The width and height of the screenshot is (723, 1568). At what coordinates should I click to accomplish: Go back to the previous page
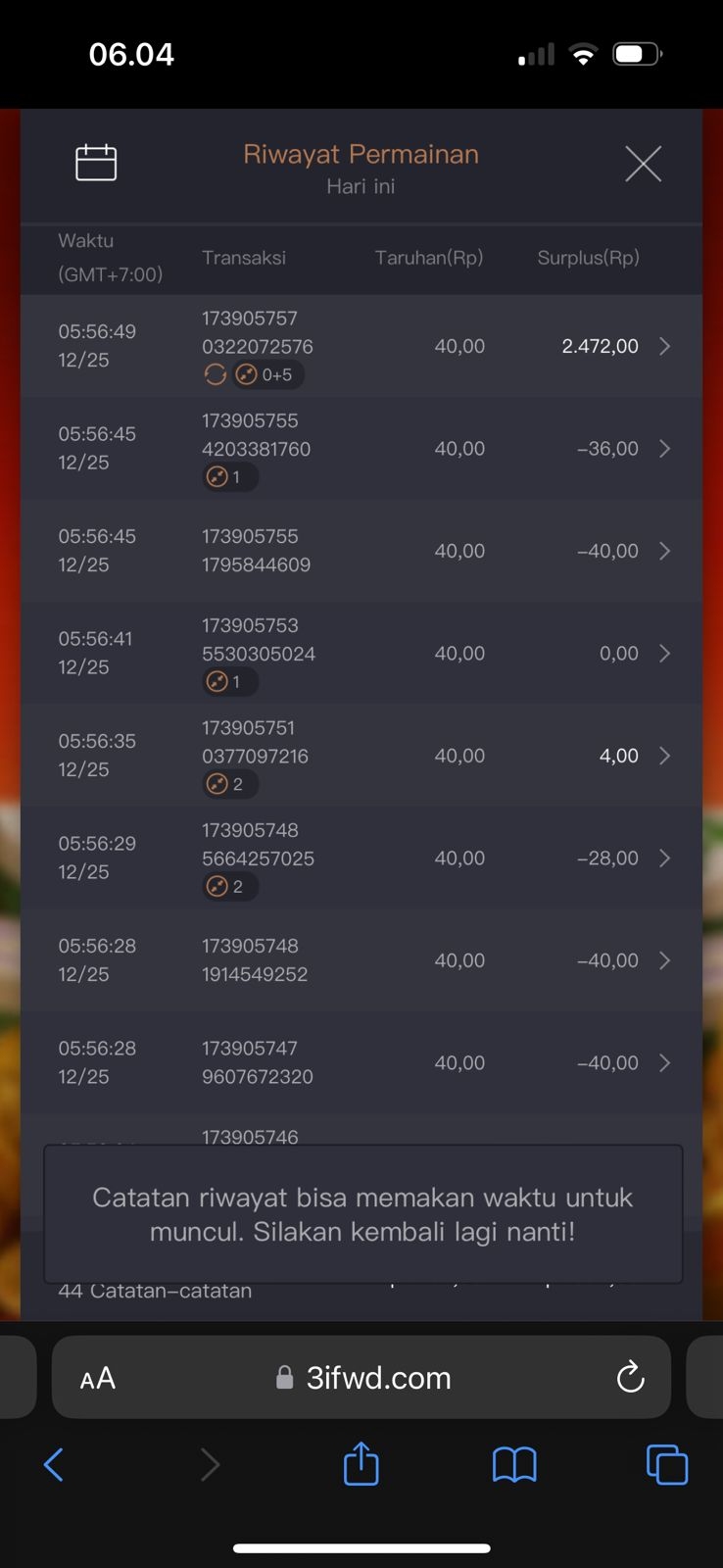[x=54, y=1465]
